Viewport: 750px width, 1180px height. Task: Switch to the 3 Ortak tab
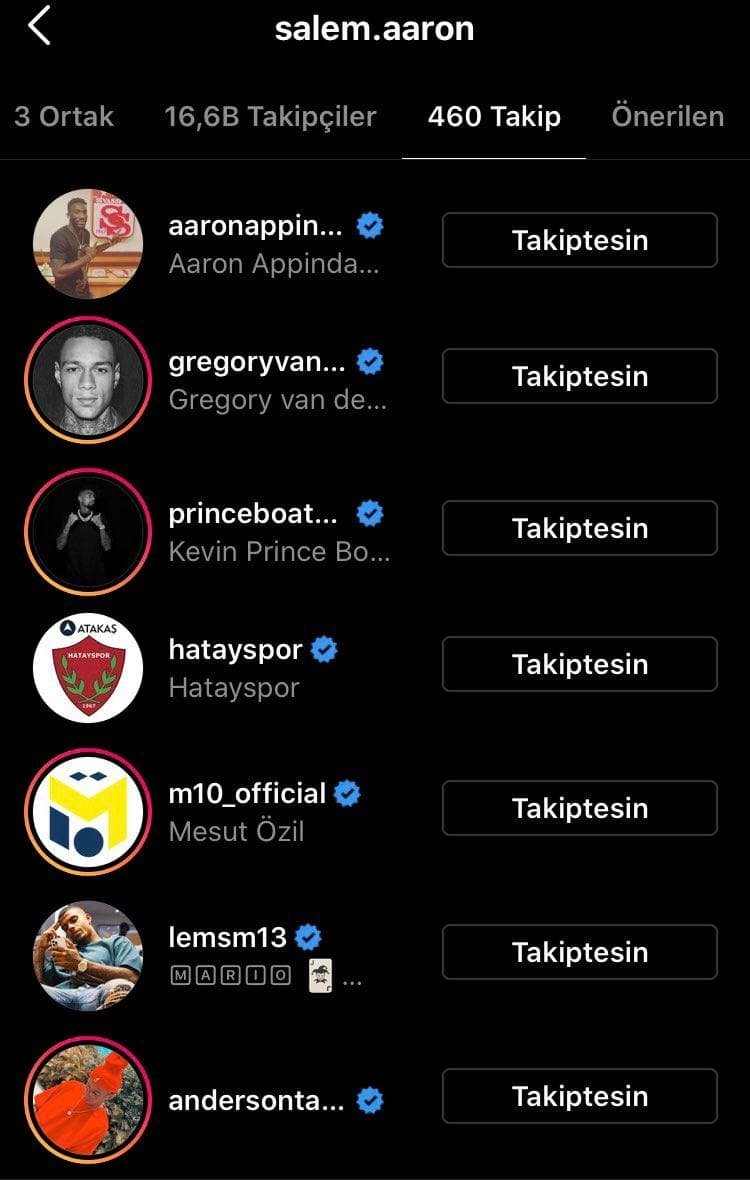pos(64,116)
